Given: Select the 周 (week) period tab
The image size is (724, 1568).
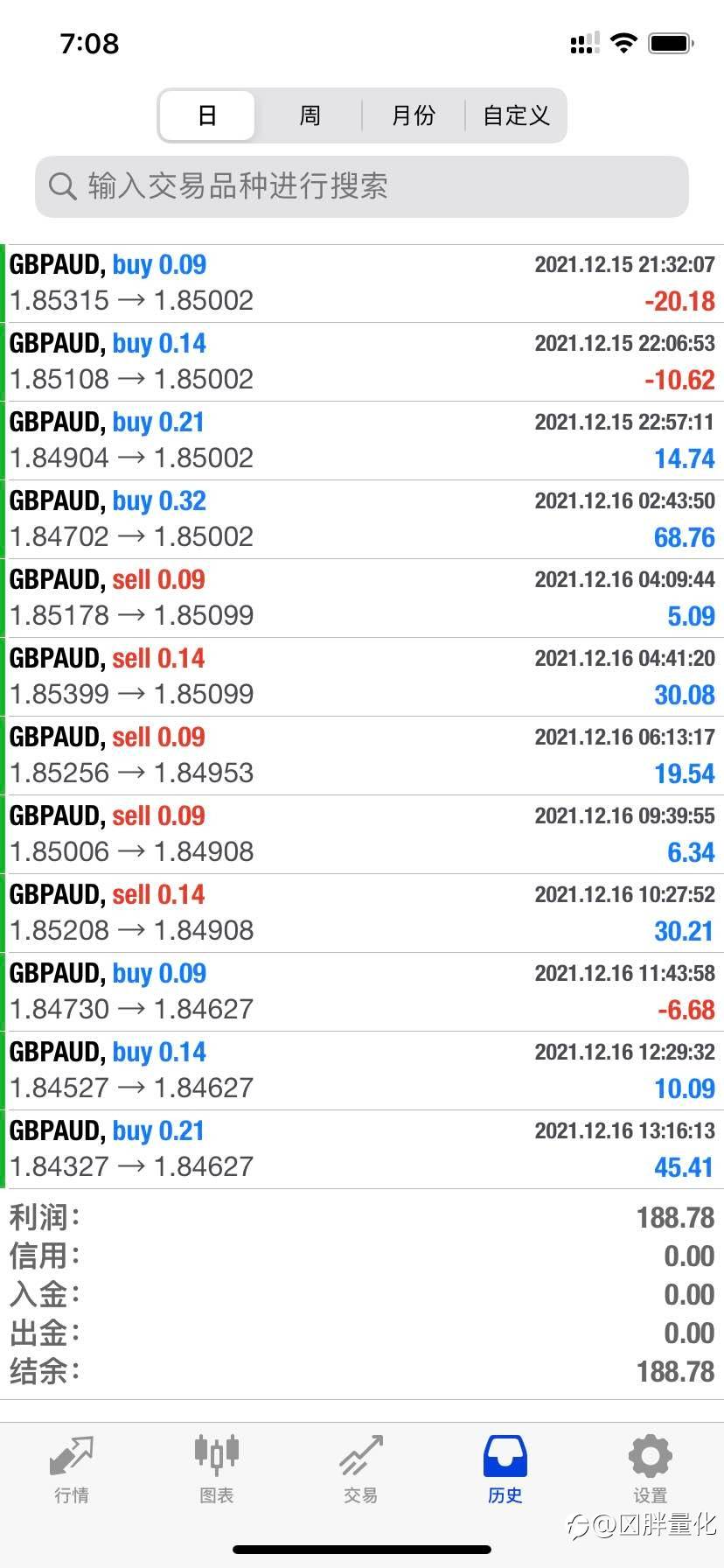Looking at the screenshot, I should (x=310, y=115).
